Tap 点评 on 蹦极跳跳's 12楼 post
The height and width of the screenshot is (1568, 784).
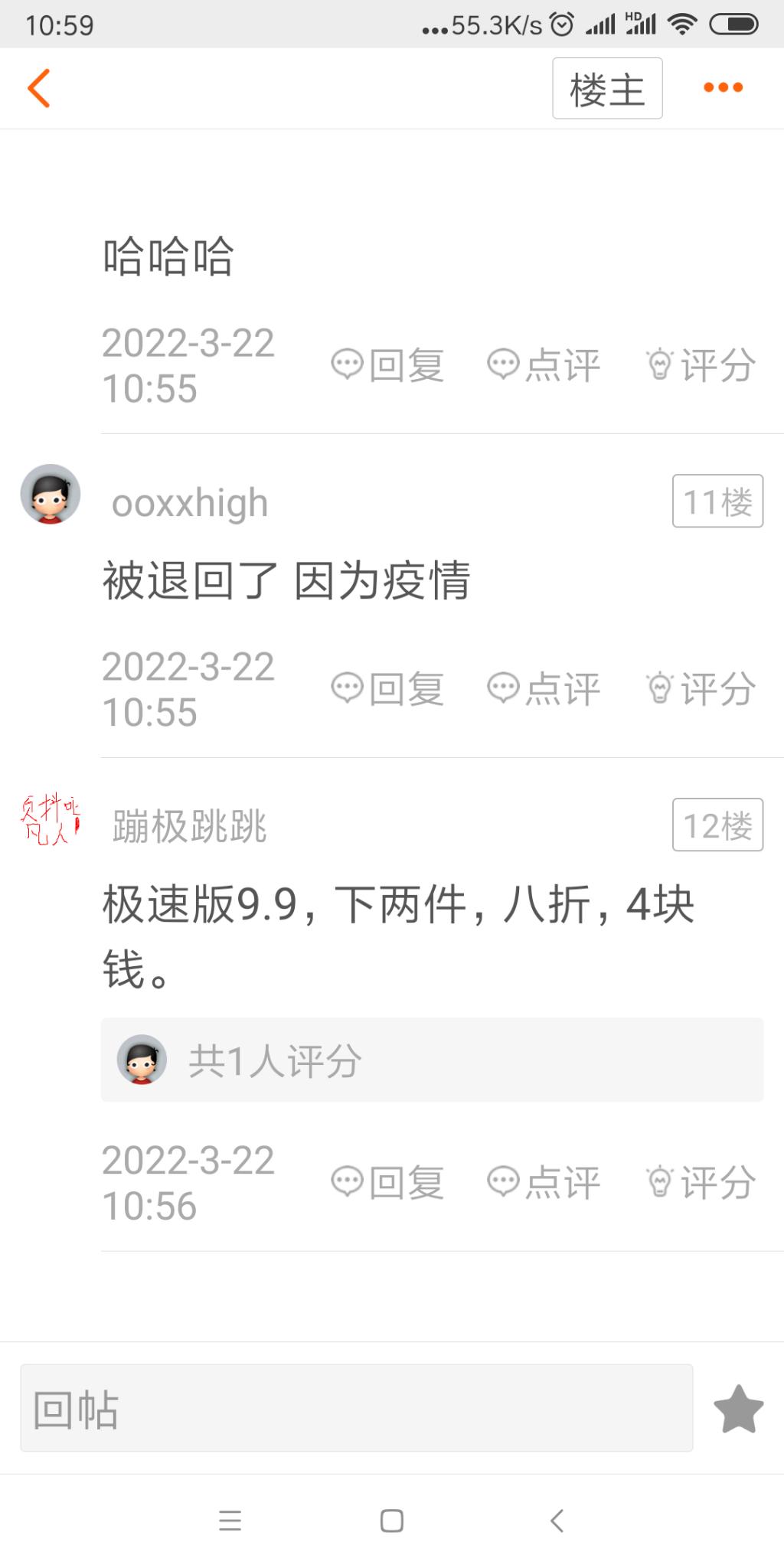click(544, 1182)
